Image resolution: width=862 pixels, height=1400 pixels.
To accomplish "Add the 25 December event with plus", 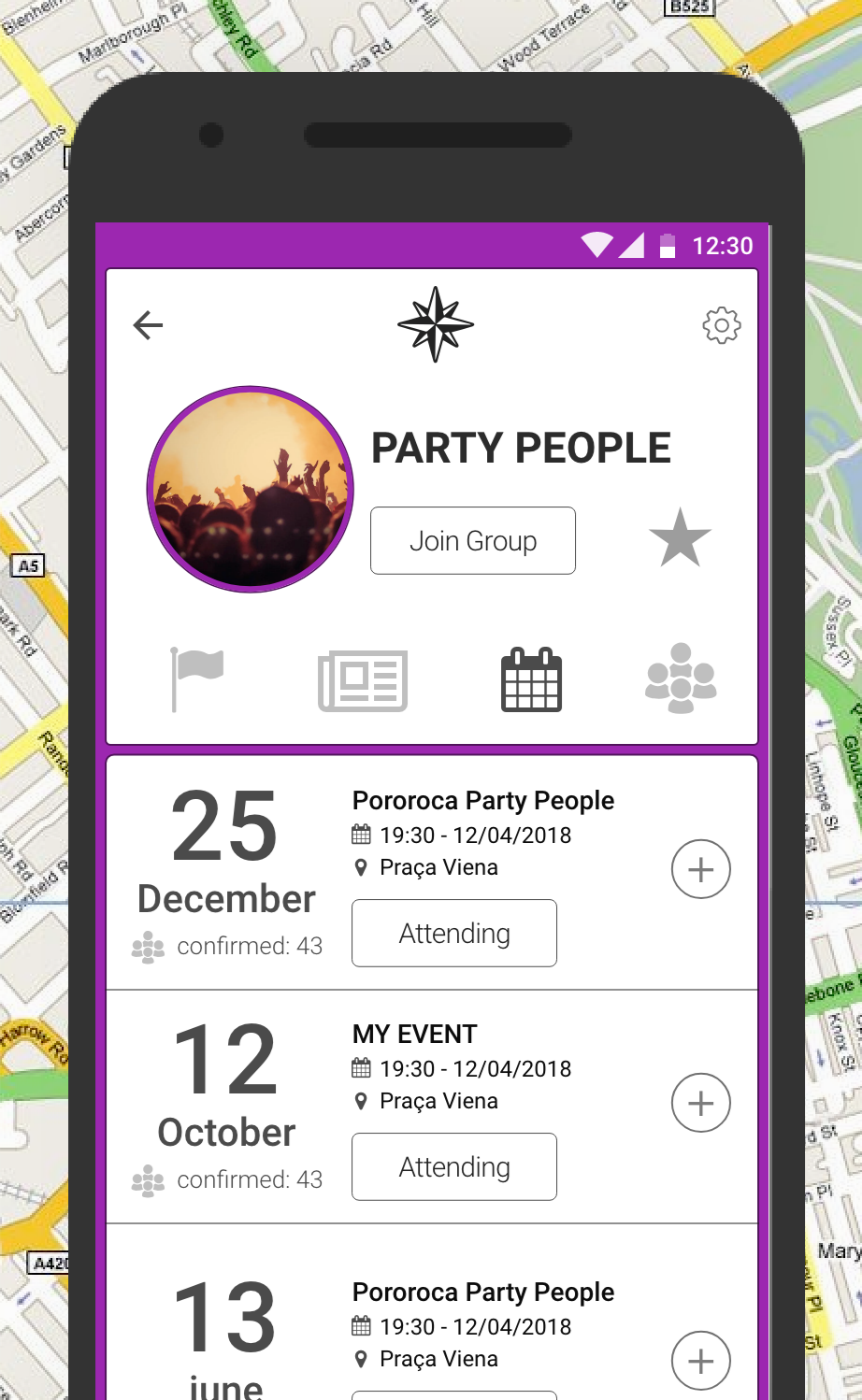I will [700, 869].
